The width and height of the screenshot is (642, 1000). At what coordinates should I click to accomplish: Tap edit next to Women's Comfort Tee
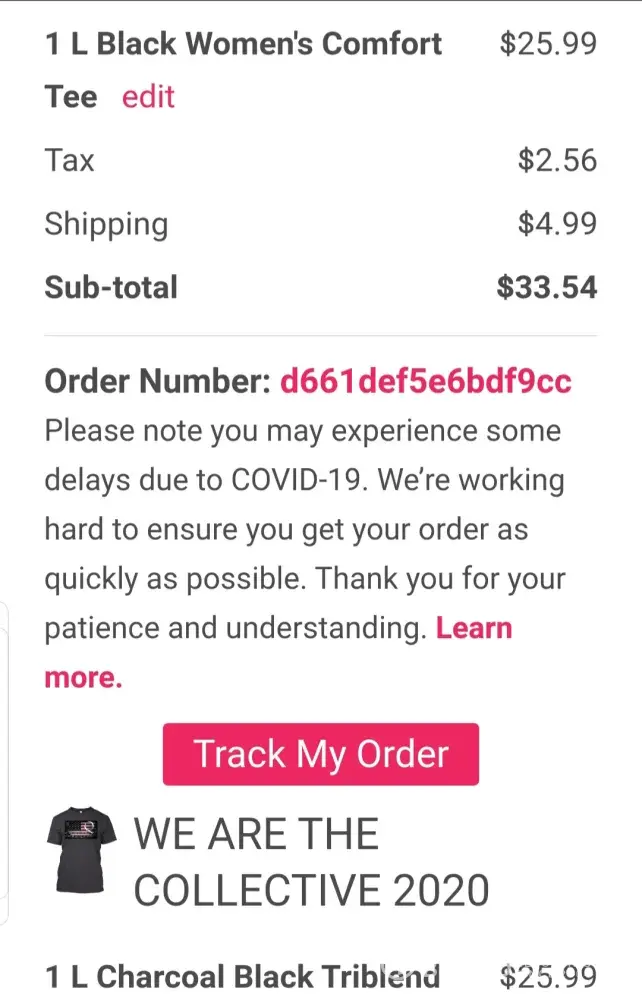148,97
